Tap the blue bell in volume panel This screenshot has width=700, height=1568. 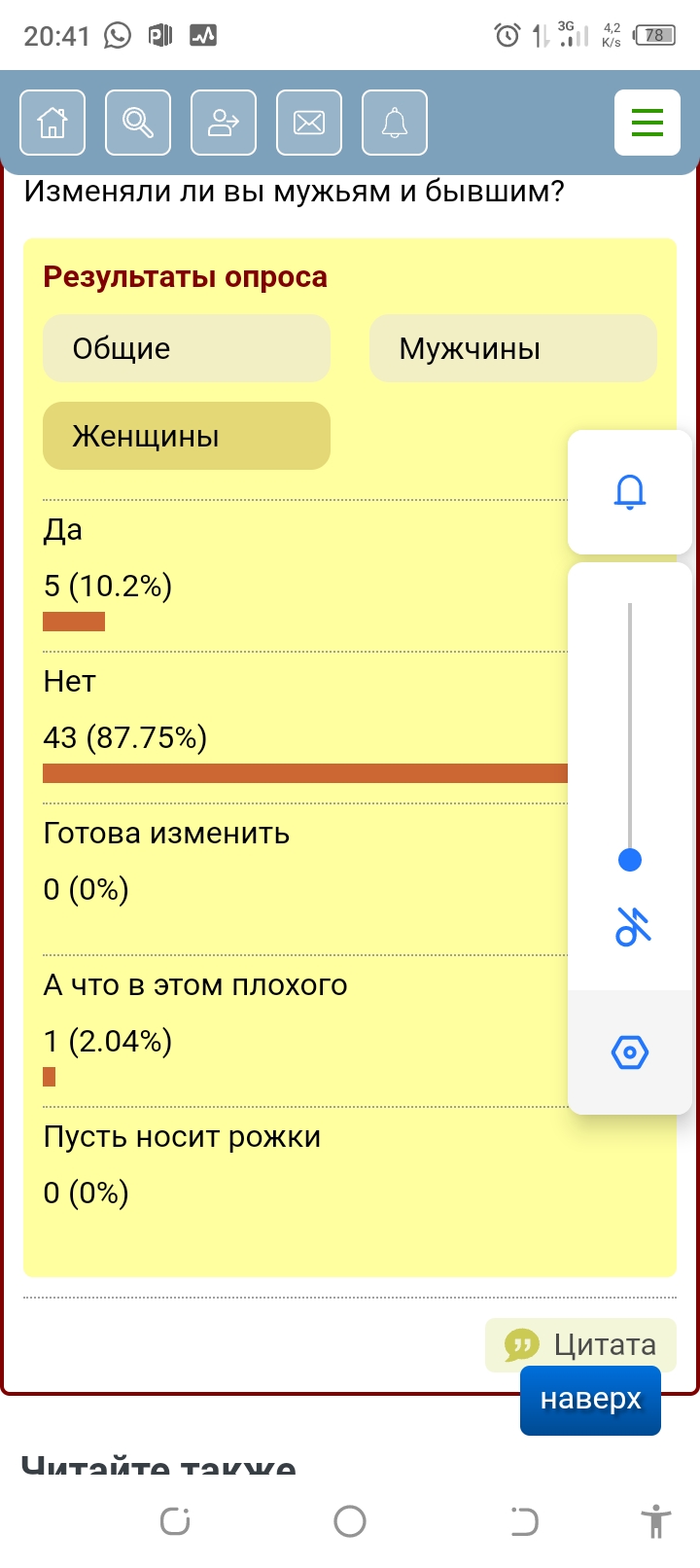tap(630, 492)
